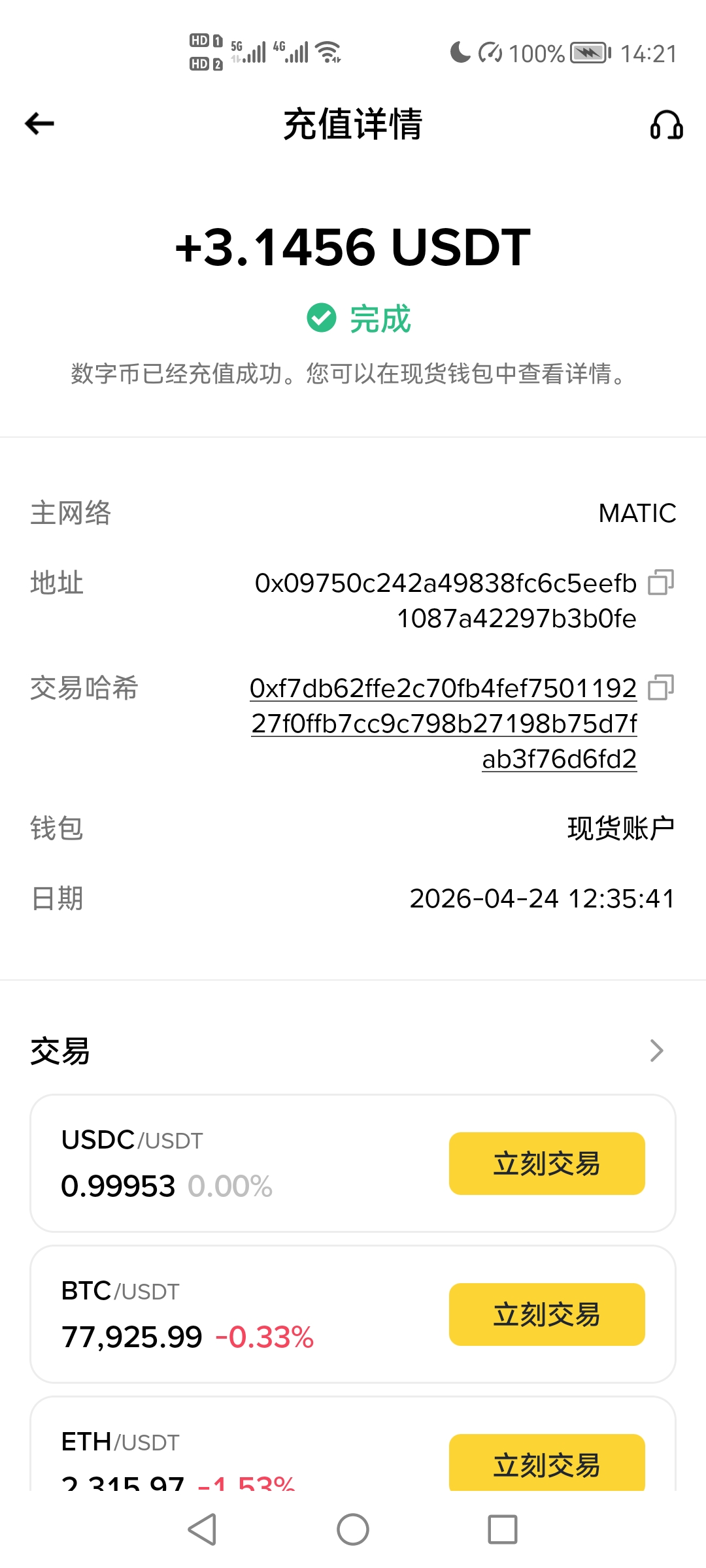Open recent apps from the navigation bar
Image resolution: width=706 pixels, height=1568 pixels.
[502, 1529]
